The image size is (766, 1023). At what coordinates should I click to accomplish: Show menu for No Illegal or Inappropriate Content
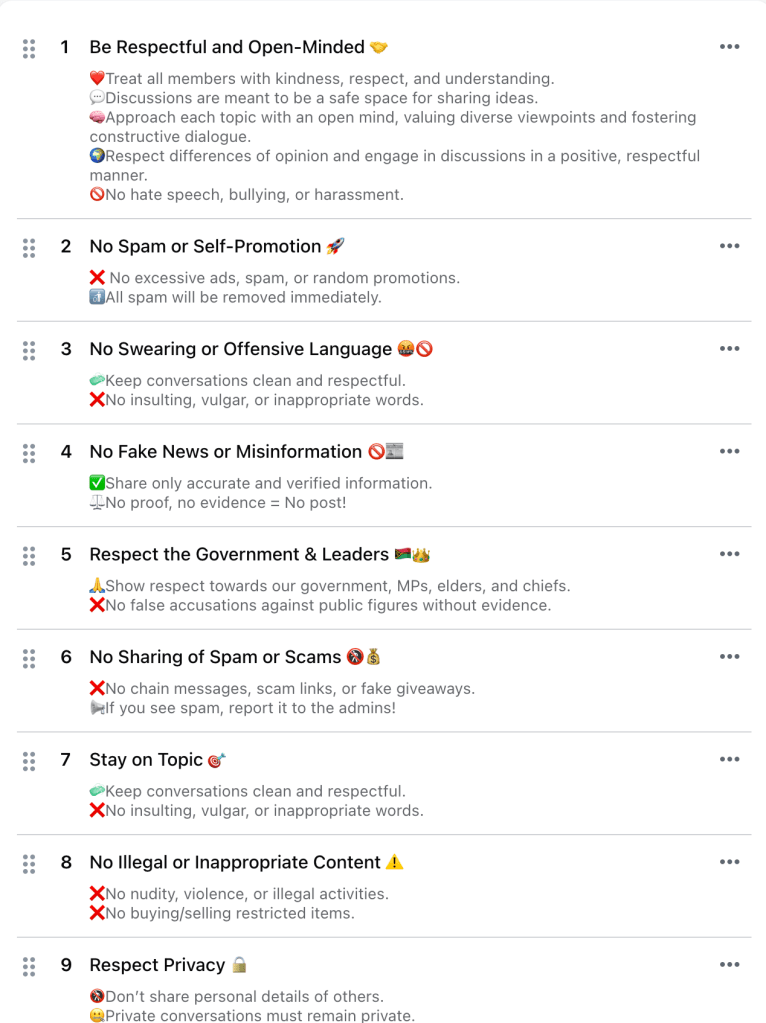[729, 862]
